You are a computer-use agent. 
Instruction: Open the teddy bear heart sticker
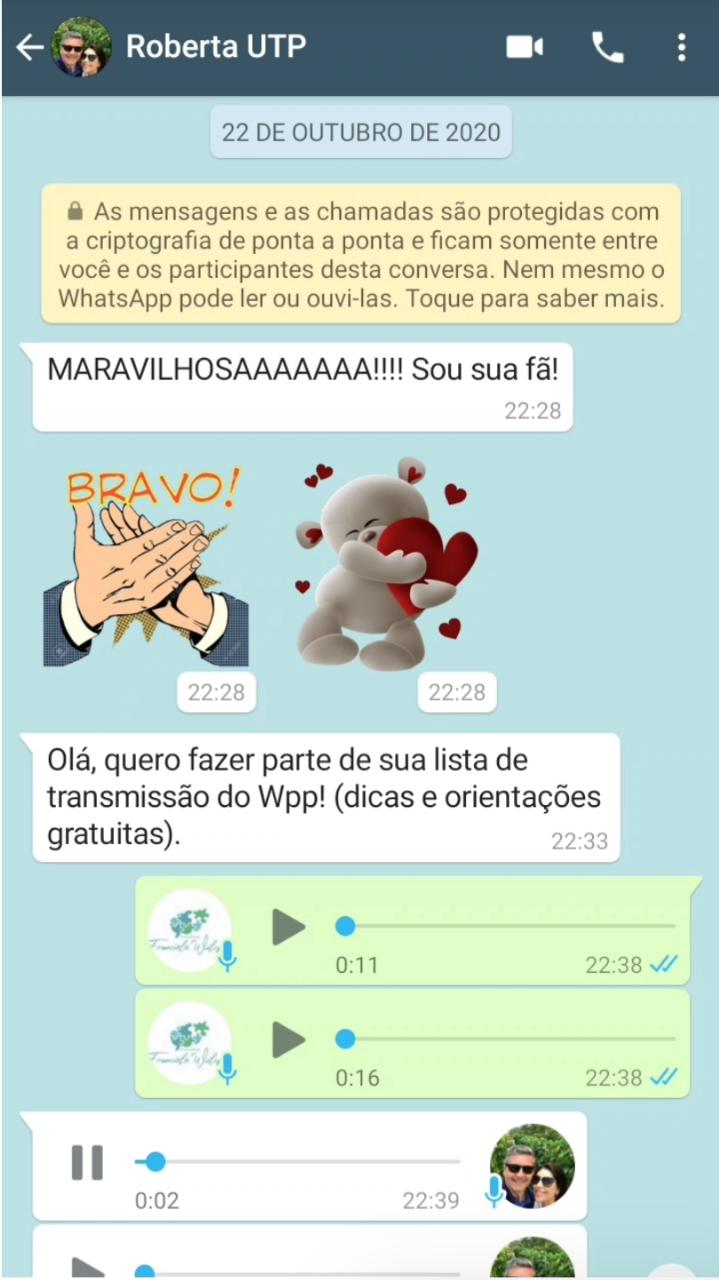coord(385,565)
